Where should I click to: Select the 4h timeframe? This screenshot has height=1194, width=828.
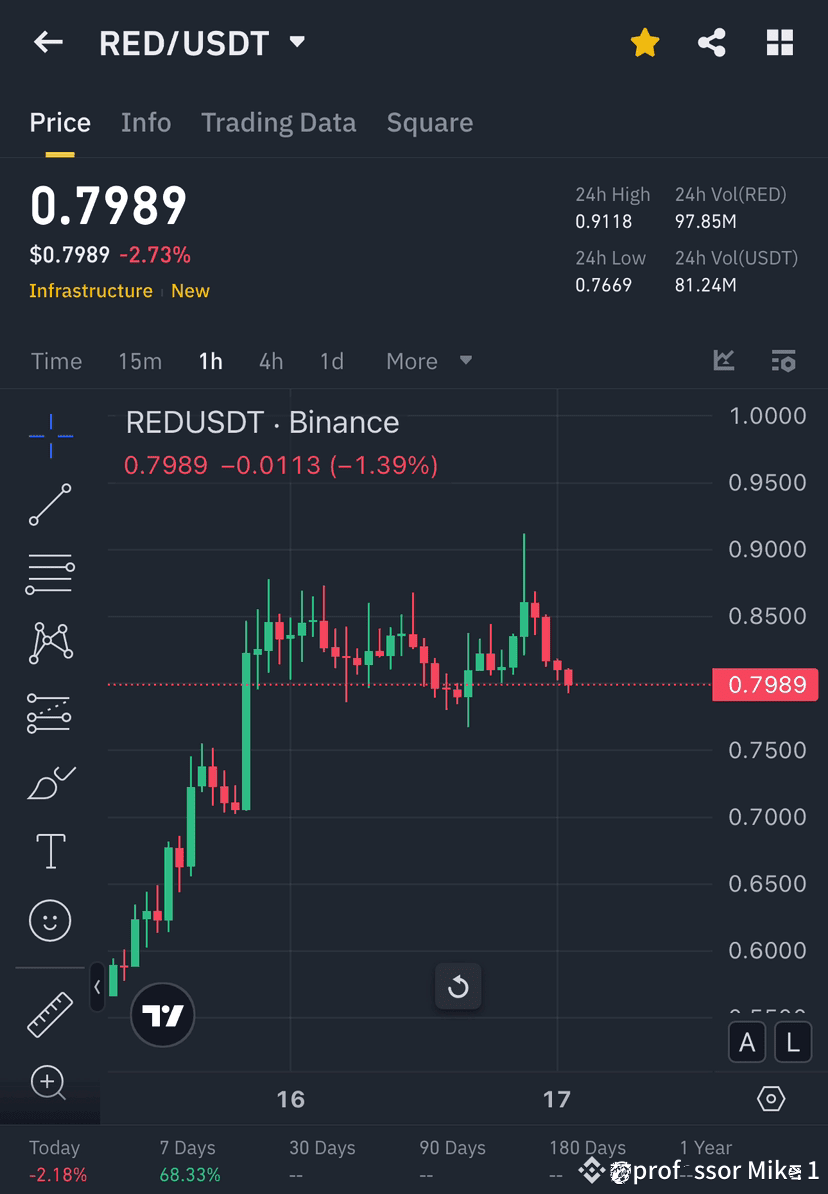point(270,361)
